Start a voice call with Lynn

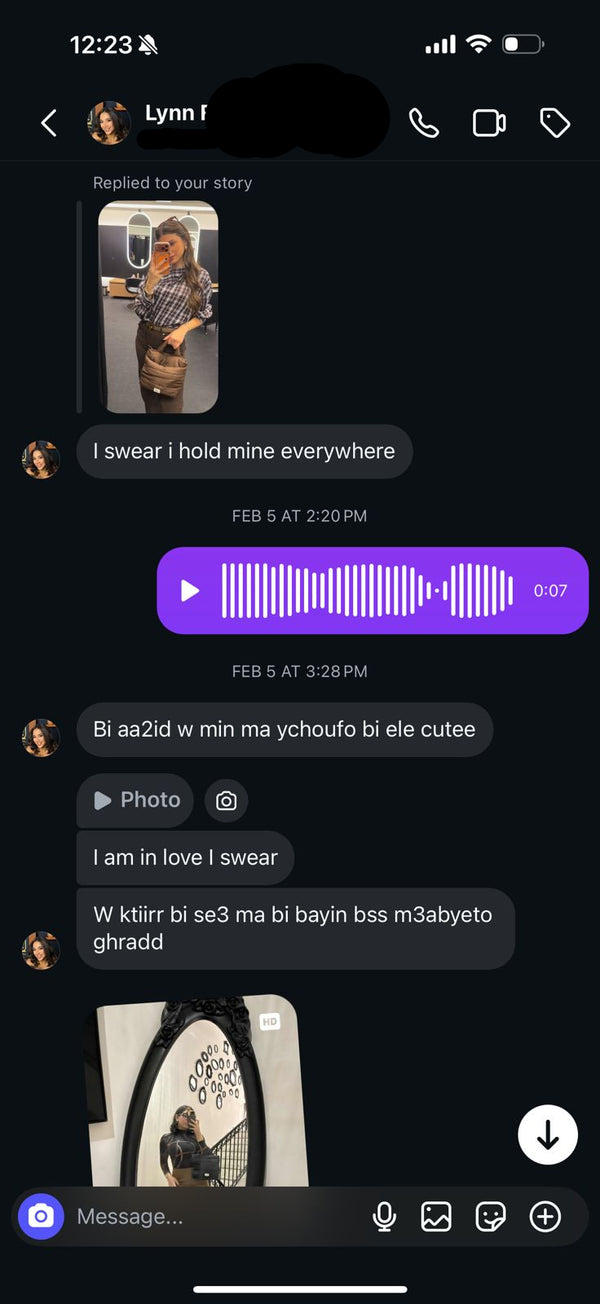click(424, 123)
